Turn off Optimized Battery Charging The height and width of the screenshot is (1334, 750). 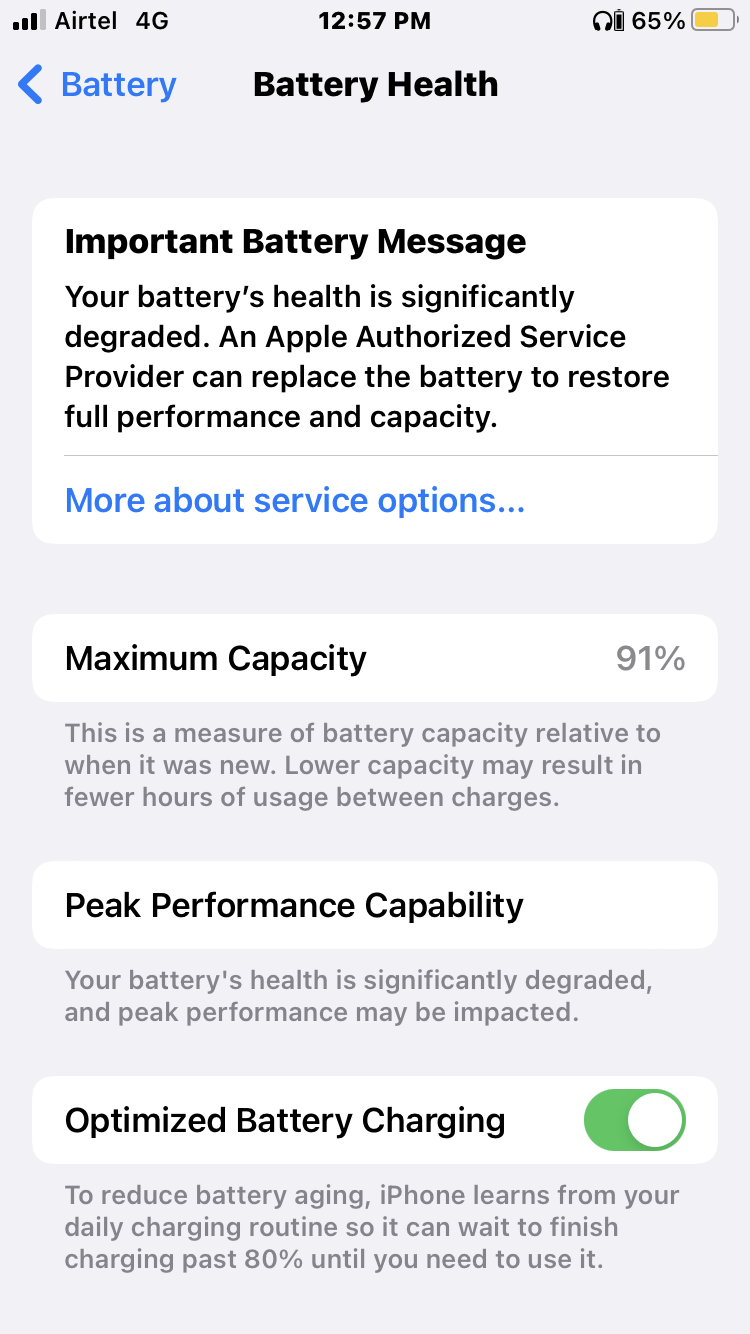tap(635, 1120)
